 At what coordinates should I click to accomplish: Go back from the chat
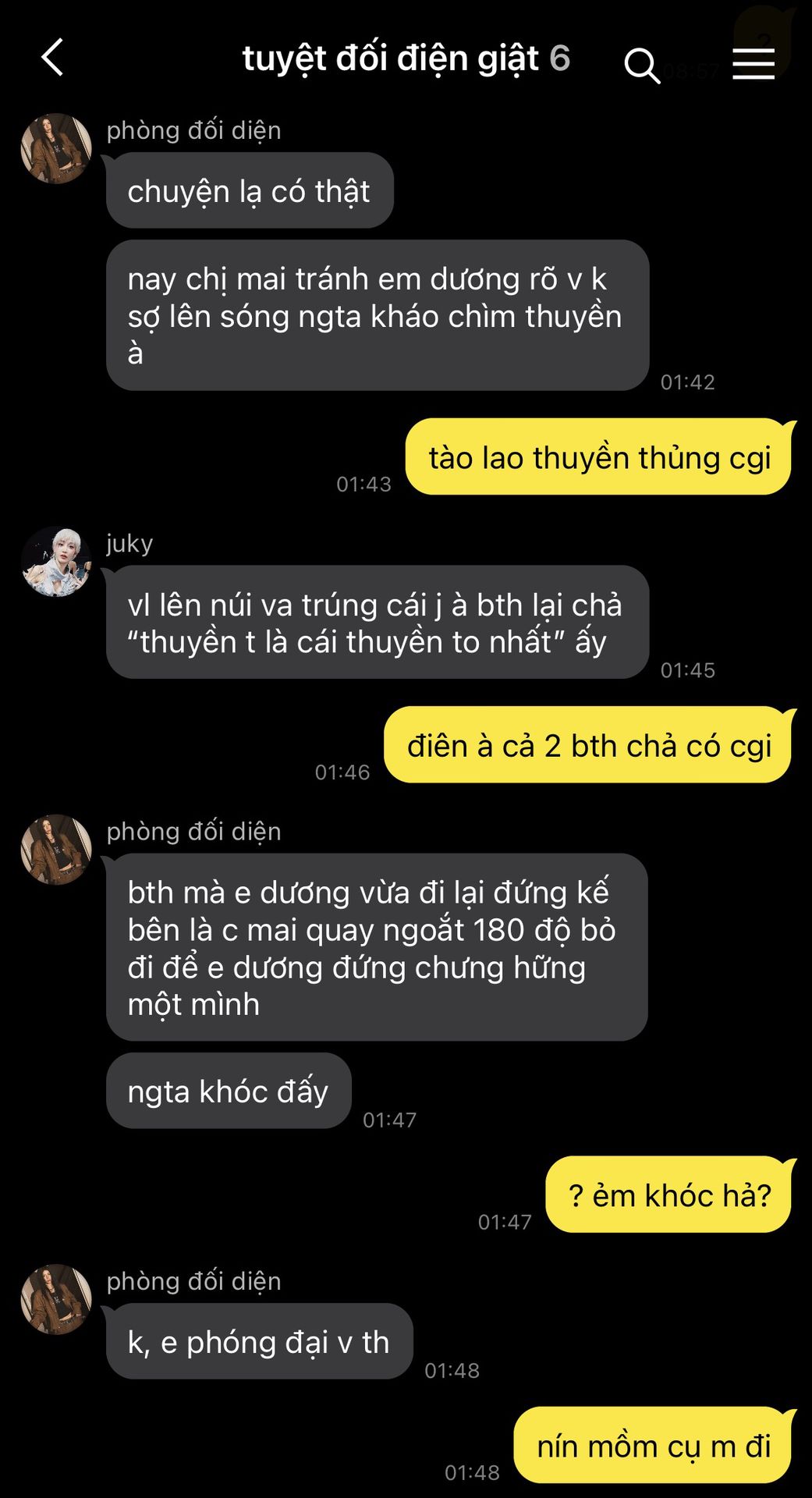coord(52,58)
